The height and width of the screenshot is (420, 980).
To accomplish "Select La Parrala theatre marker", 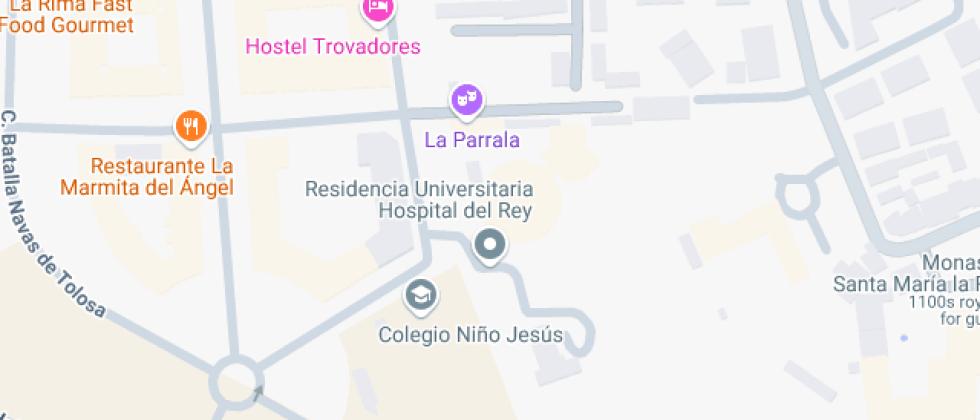I will (x=465, y=99).
